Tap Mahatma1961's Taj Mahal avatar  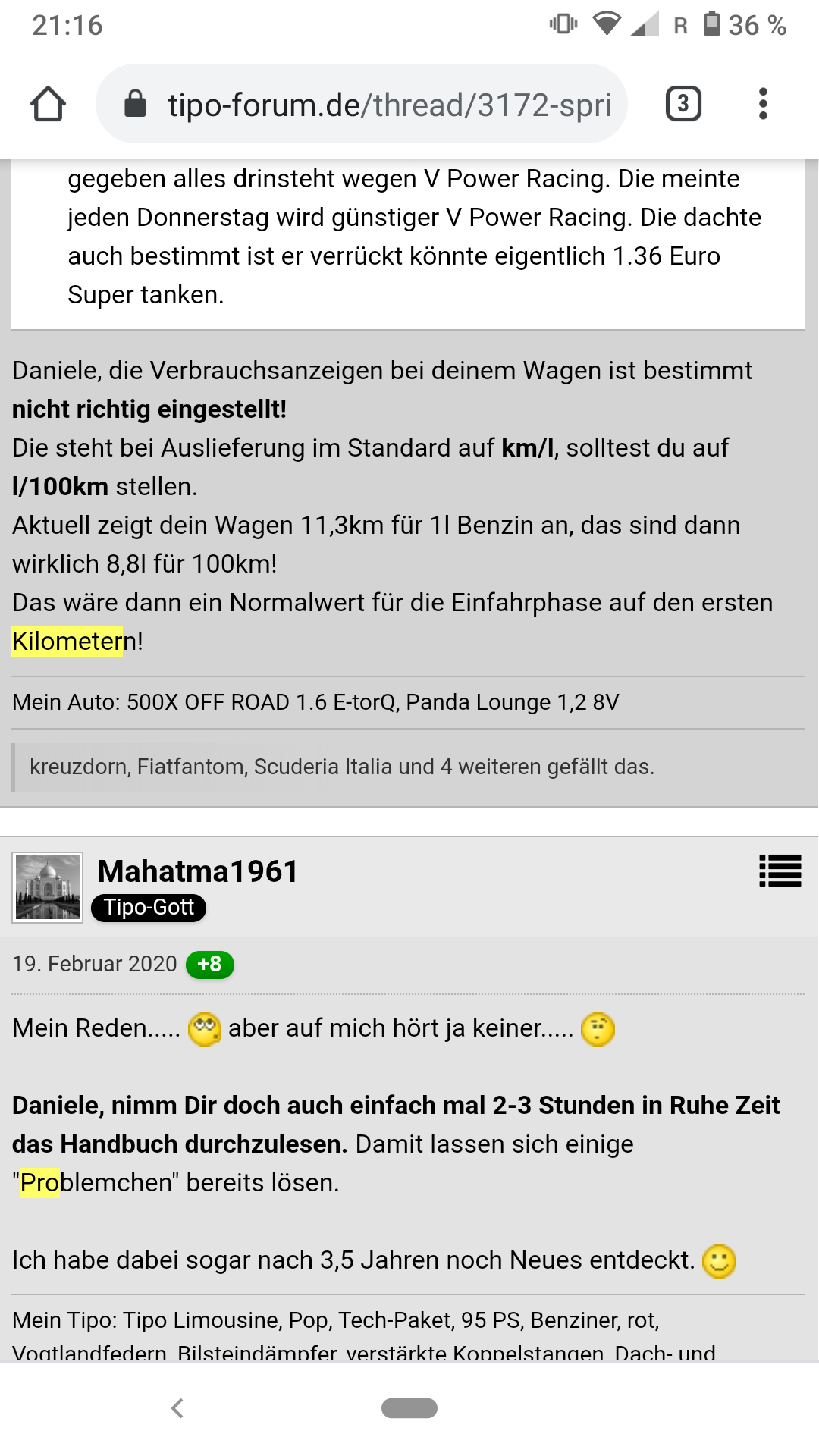click(48, 887)
